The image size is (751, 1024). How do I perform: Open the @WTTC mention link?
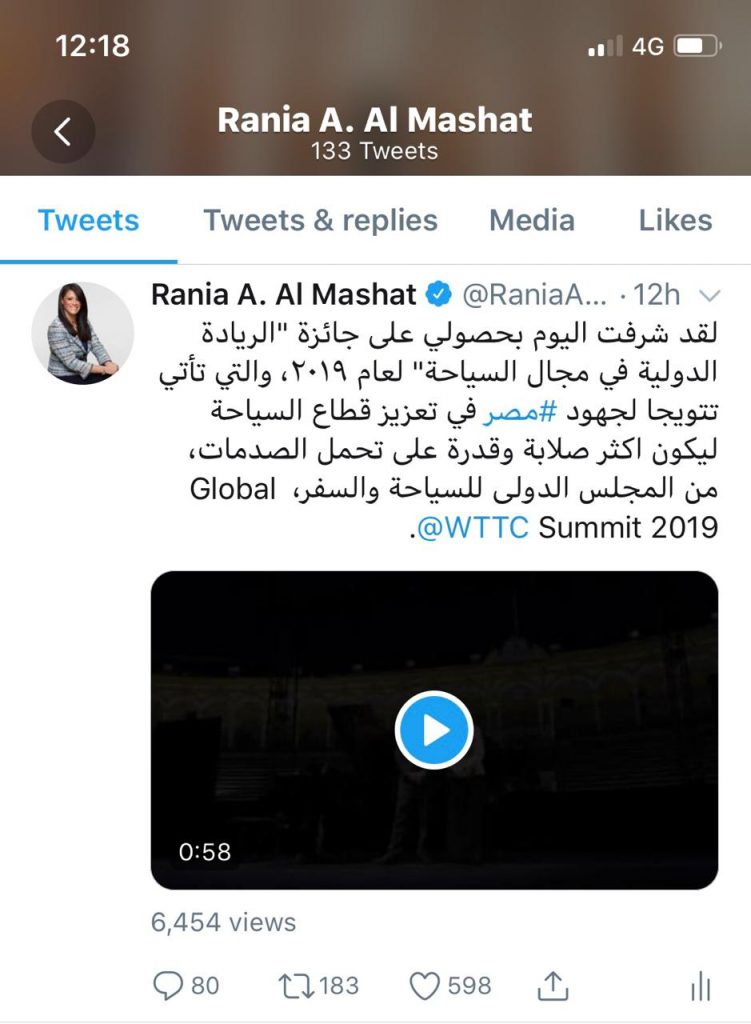pyautogui.click(x=472, y=528)
